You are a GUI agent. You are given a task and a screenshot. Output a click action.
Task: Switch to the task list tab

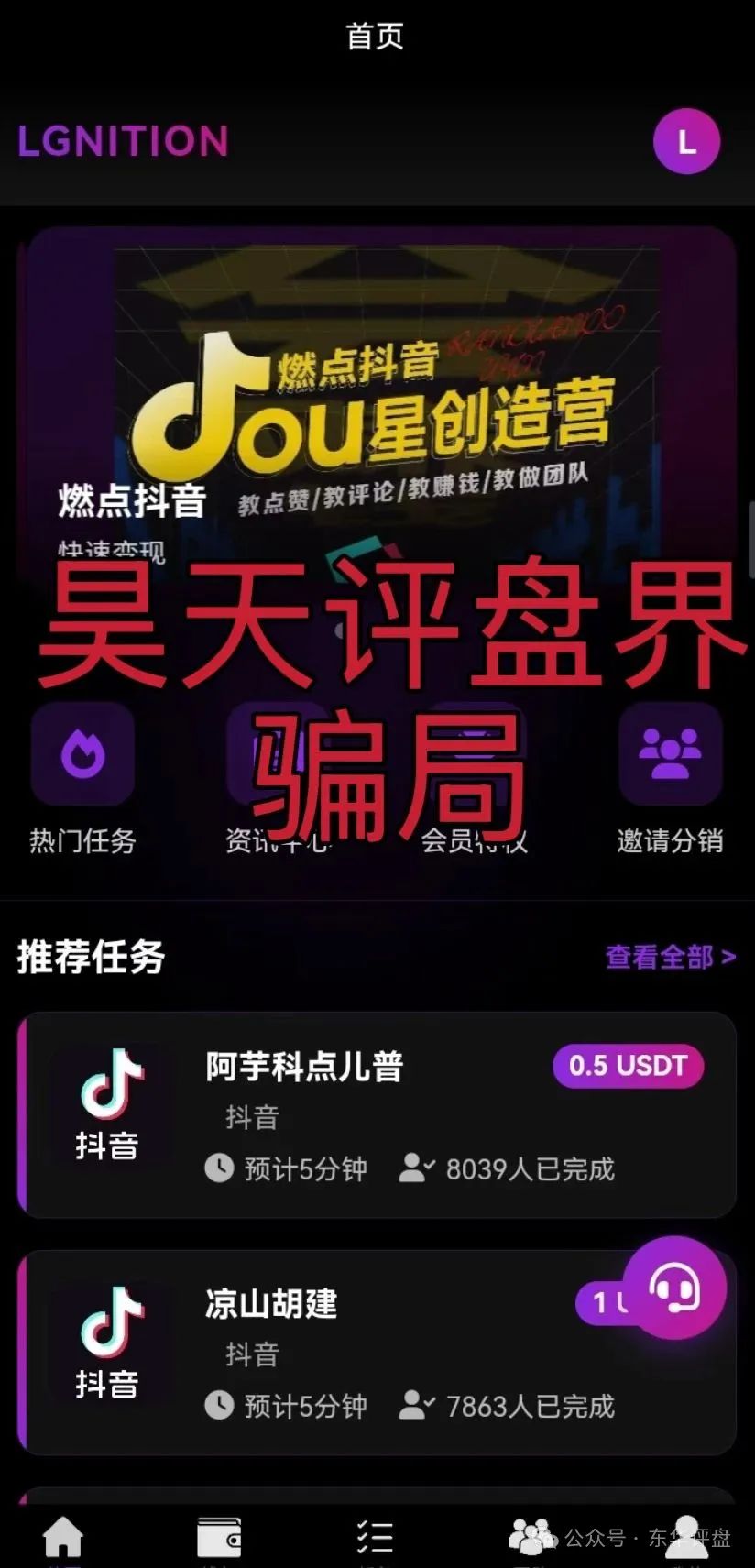(376, 1537)
